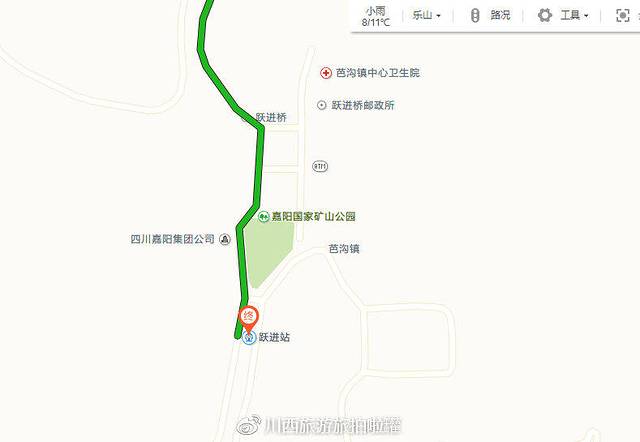Image resolution: width=640 pixels, height=442 pixels.
Task: Open the 乐山 city dropdown
Action: [x=427, y=15]
